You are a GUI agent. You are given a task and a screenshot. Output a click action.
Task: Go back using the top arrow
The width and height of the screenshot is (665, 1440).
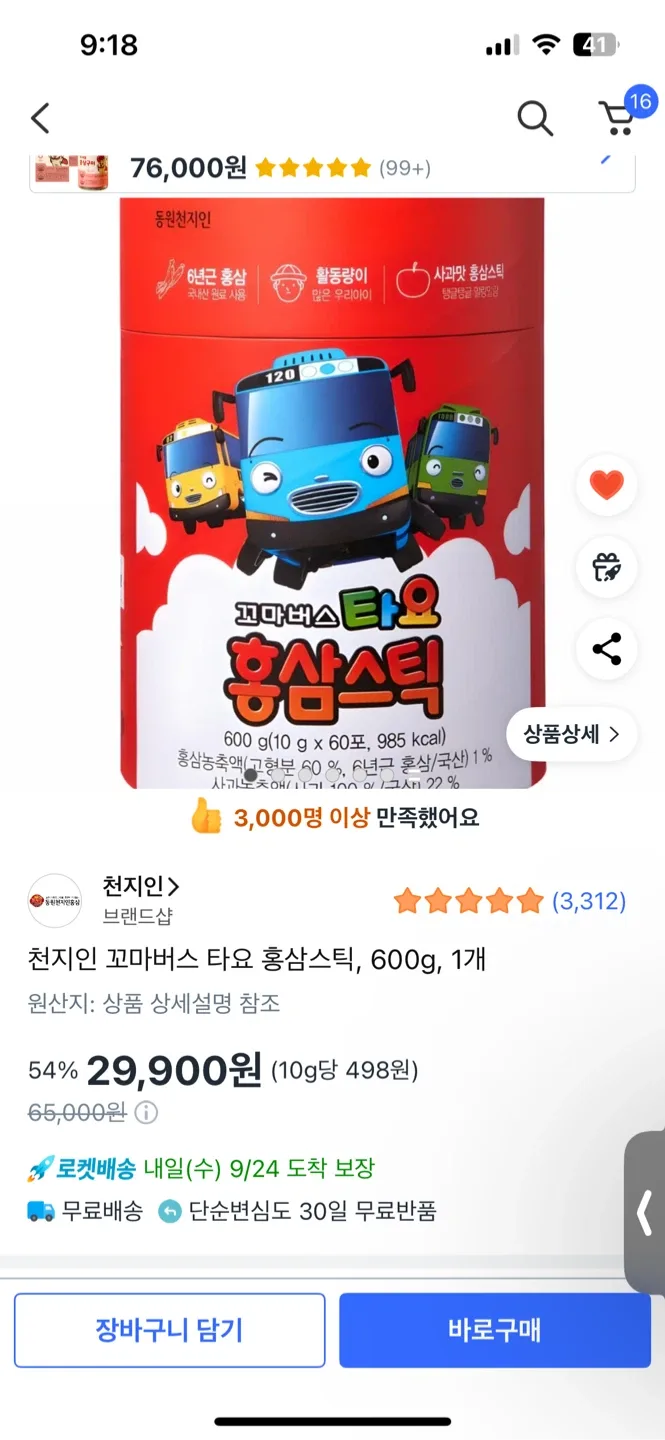point(40,118)
